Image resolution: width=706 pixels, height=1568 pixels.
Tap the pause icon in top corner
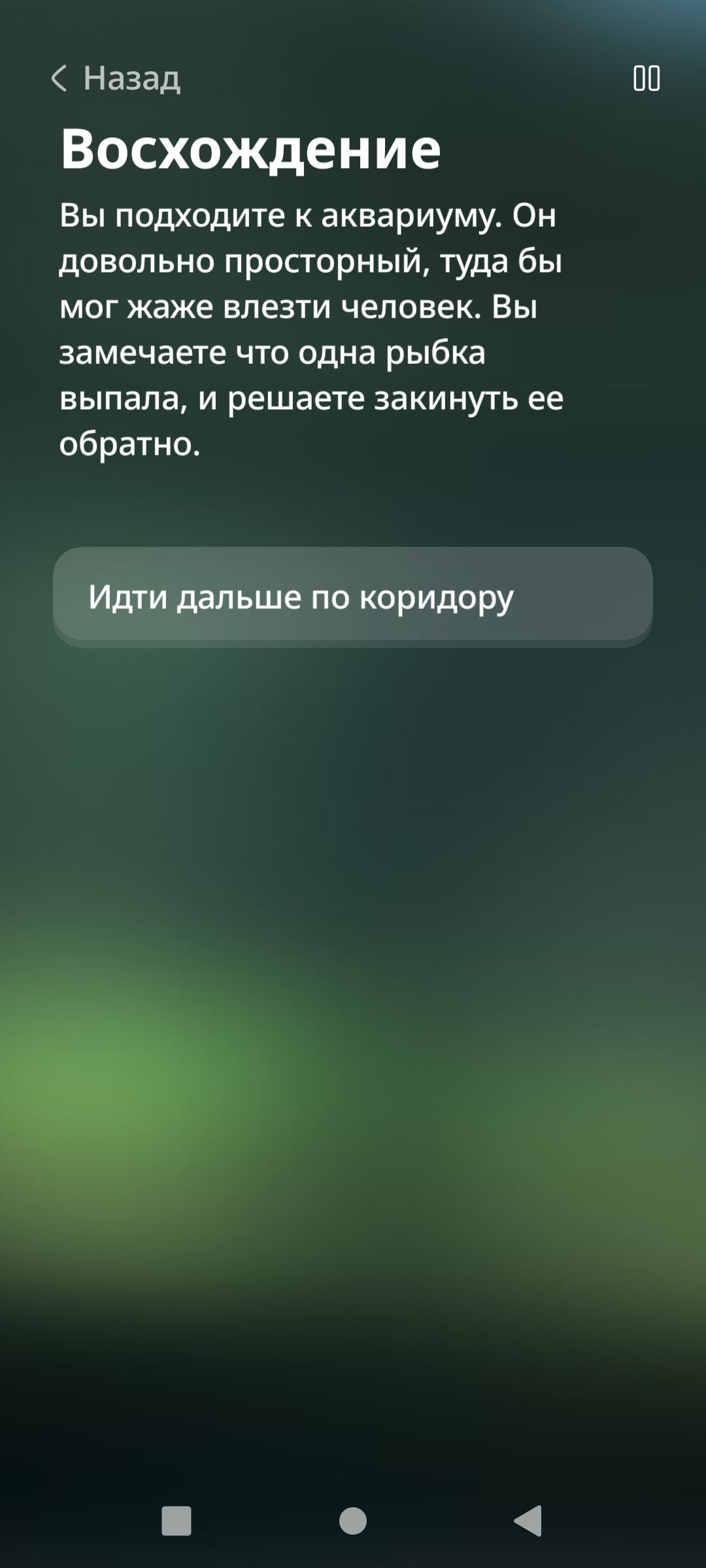tap(647, 78)
